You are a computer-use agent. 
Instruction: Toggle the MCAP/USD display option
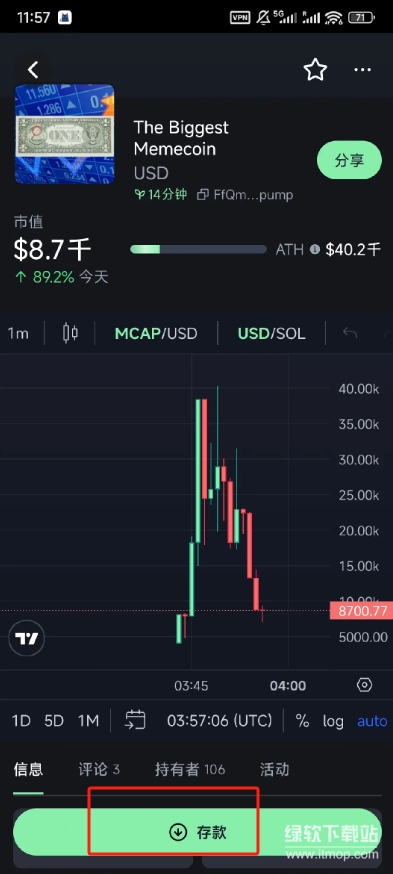pyautogui.click(x=156, y=333)
